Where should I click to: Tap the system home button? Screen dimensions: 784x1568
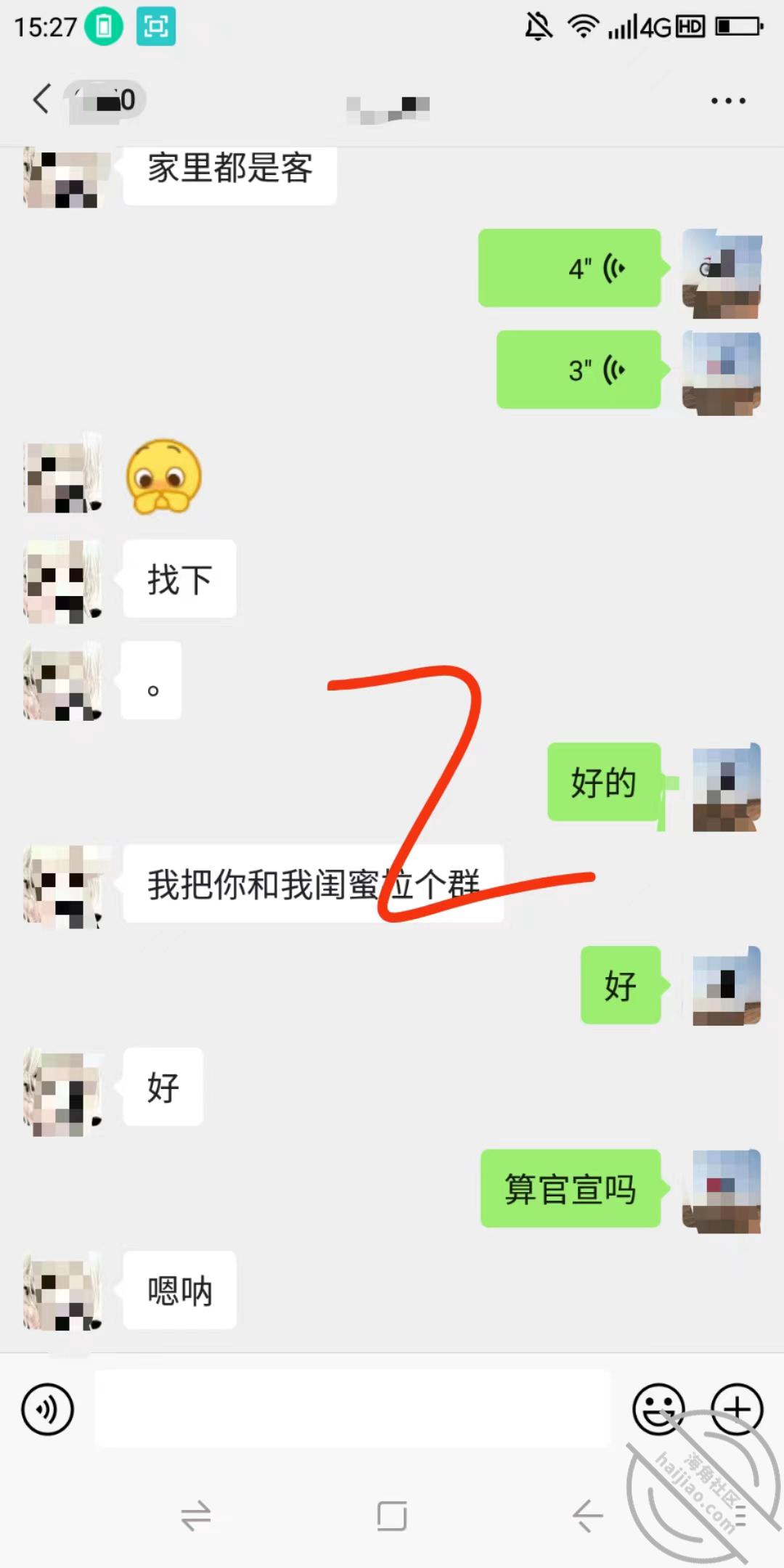(392, 1516)
